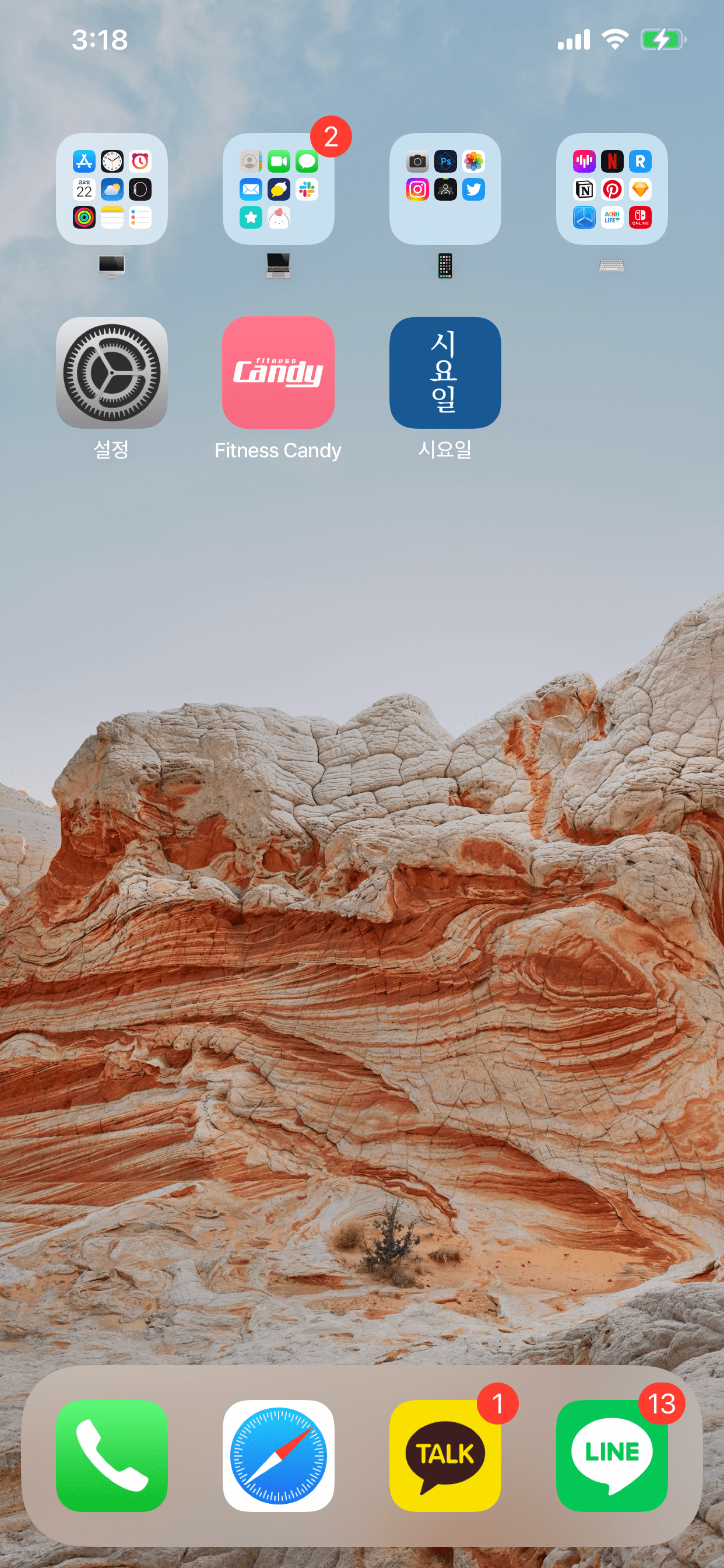Open the Settings app (설정)
Screen dimensions: 724x1568
(x=111, y=372)
